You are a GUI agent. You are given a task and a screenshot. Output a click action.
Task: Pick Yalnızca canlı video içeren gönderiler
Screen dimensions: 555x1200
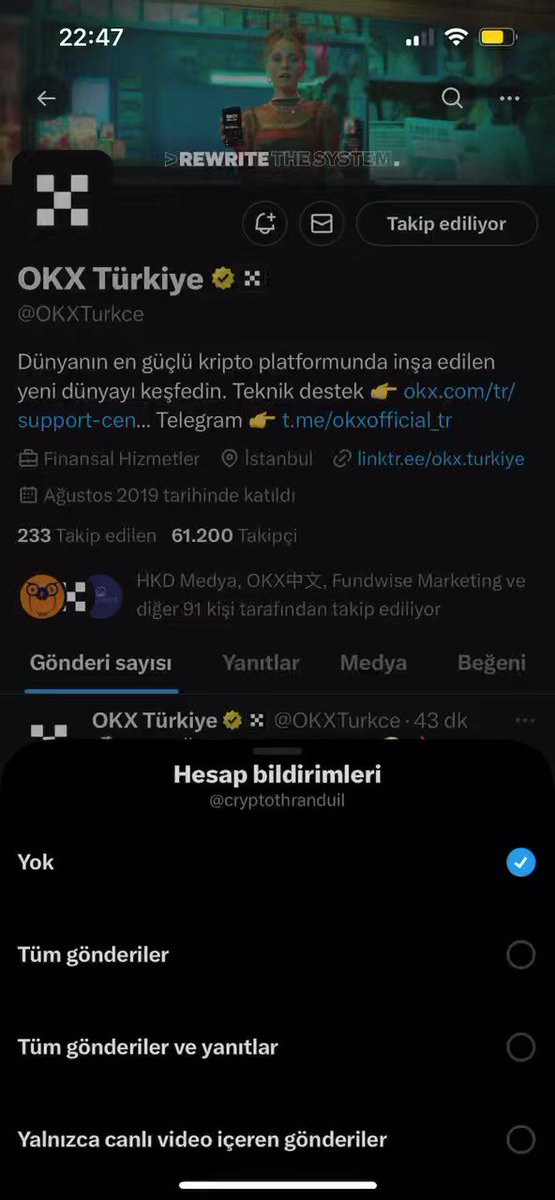(x=277, y=1139)
